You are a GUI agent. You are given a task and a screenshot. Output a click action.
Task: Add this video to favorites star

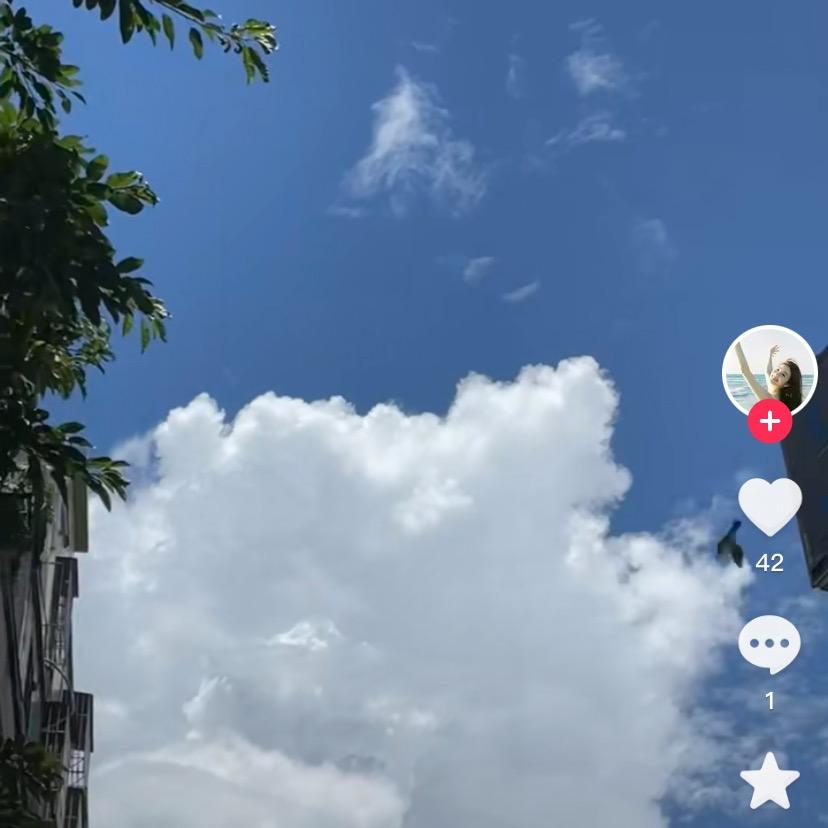coord(769,781)
